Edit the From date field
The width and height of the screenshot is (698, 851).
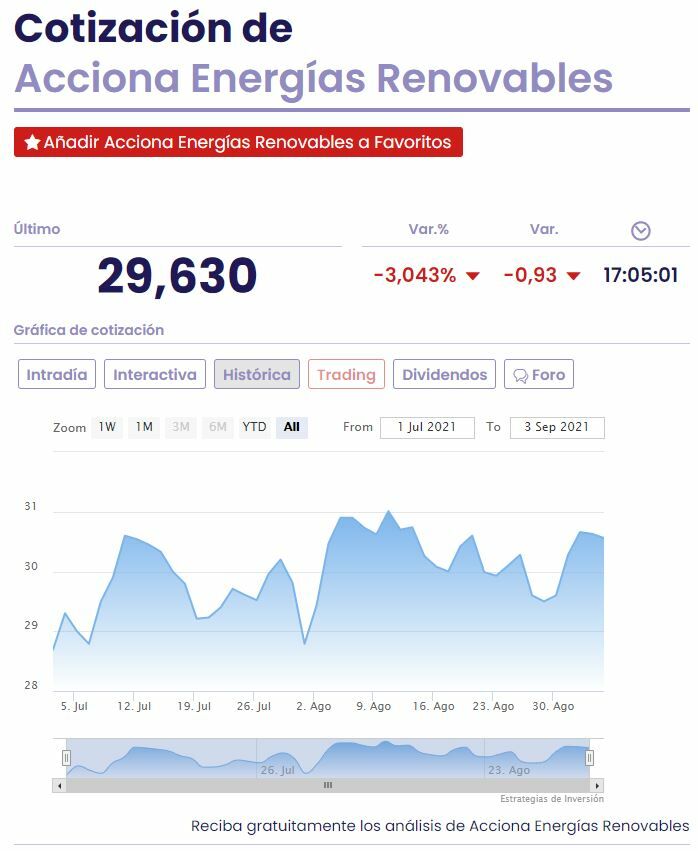click(x=427, y=427)
